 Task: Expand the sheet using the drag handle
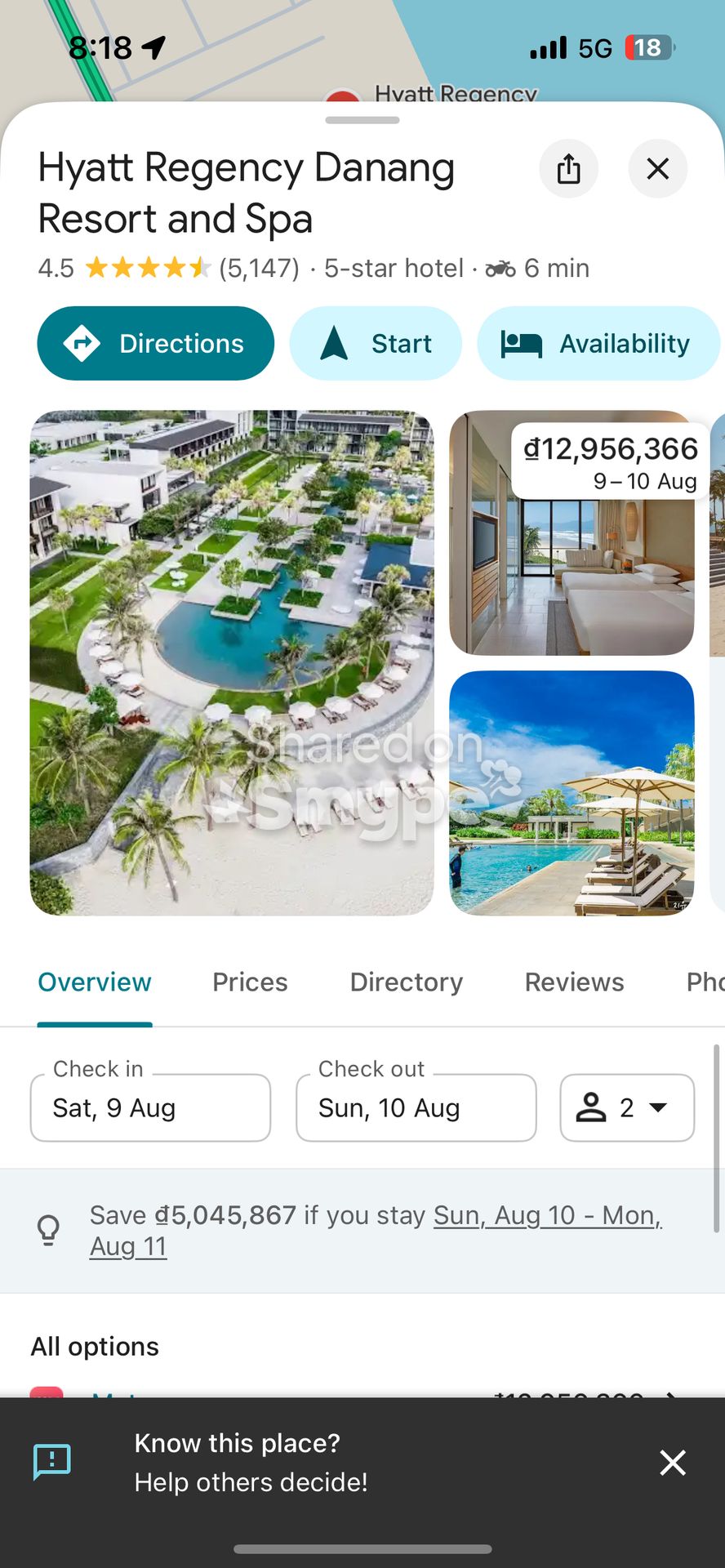360,120
